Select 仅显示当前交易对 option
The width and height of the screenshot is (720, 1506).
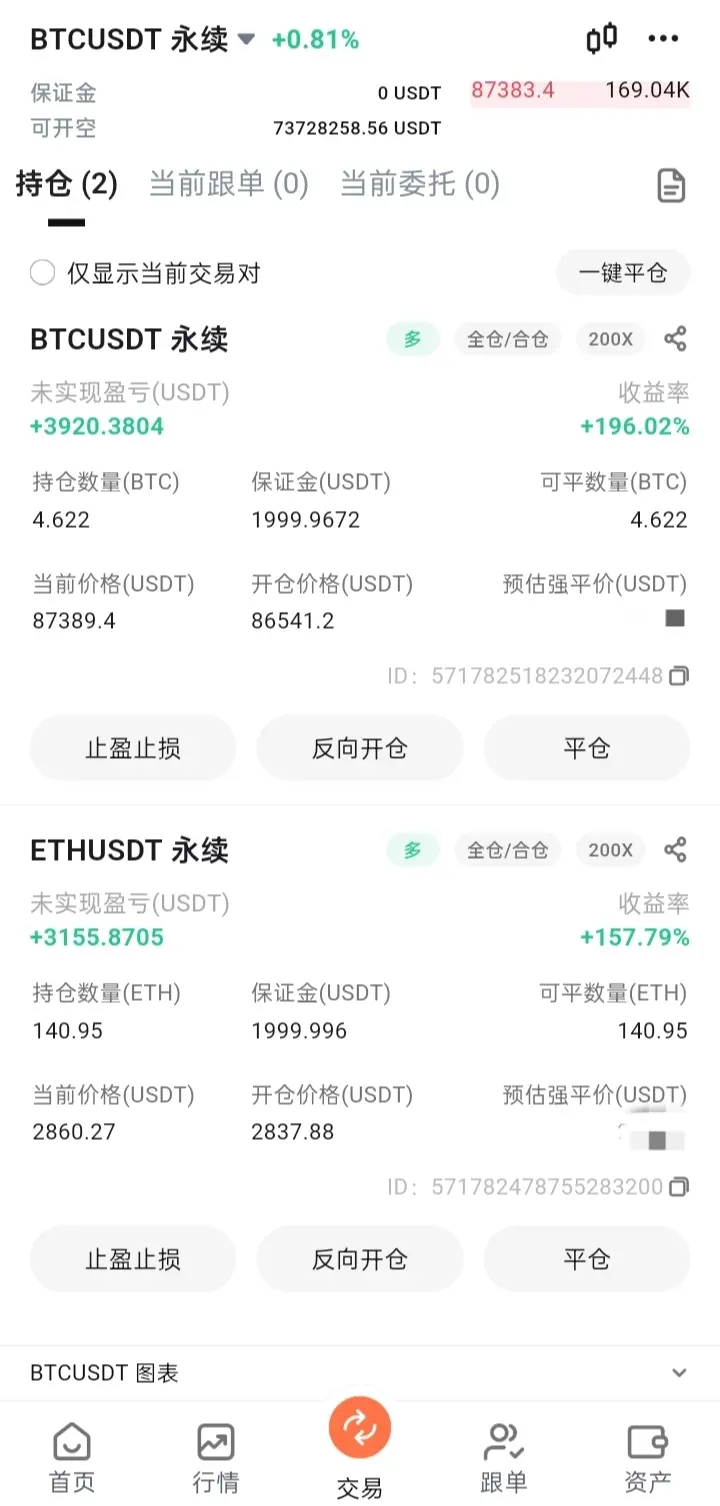[42, 273]
